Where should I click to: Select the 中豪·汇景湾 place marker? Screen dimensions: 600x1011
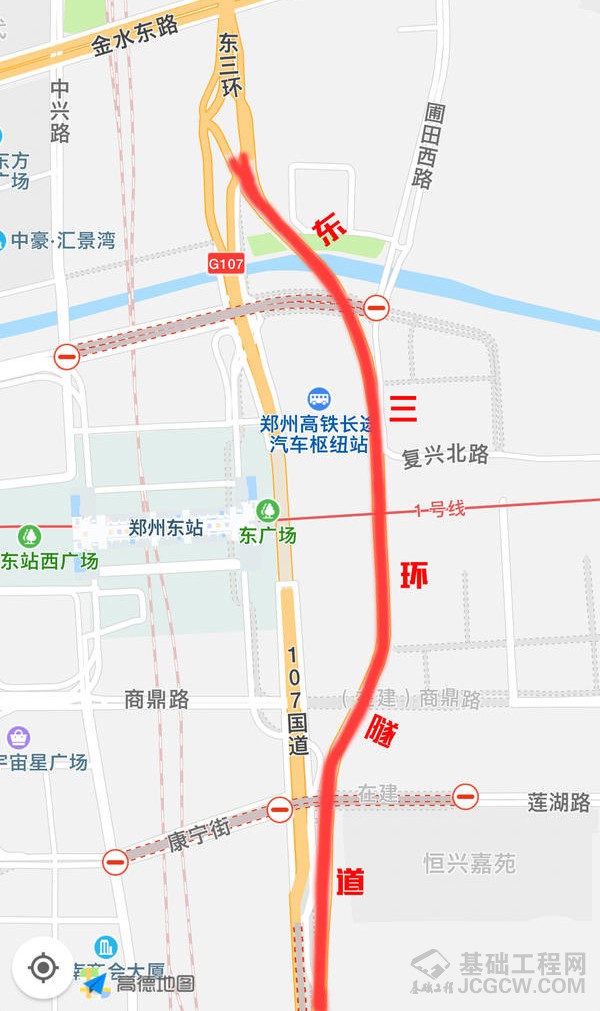[4, 241]
